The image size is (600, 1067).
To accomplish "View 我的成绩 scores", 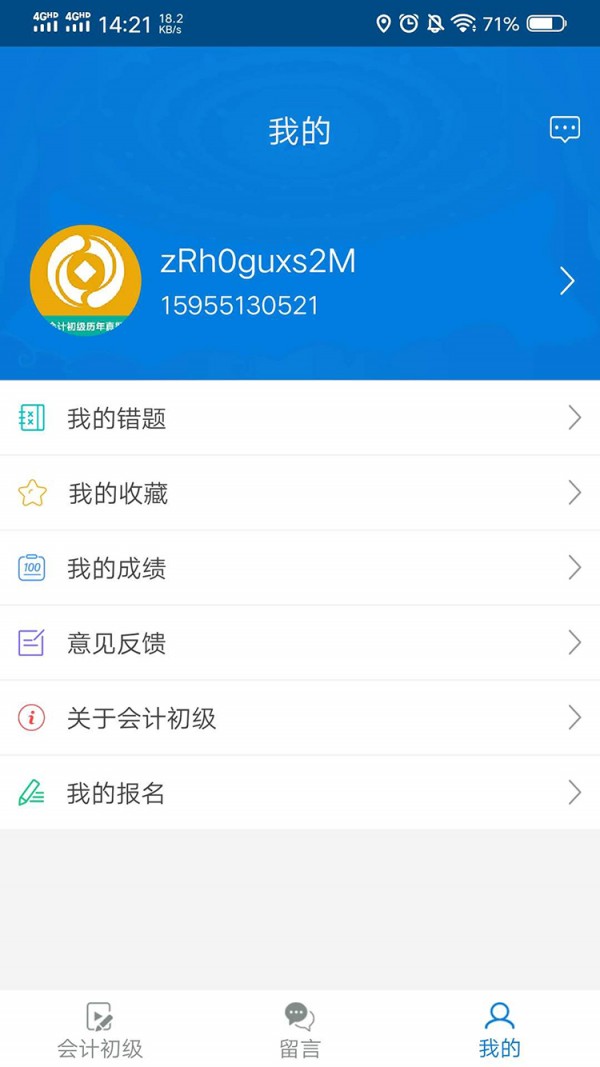I will pyautogui.click(x=300, y=568).
